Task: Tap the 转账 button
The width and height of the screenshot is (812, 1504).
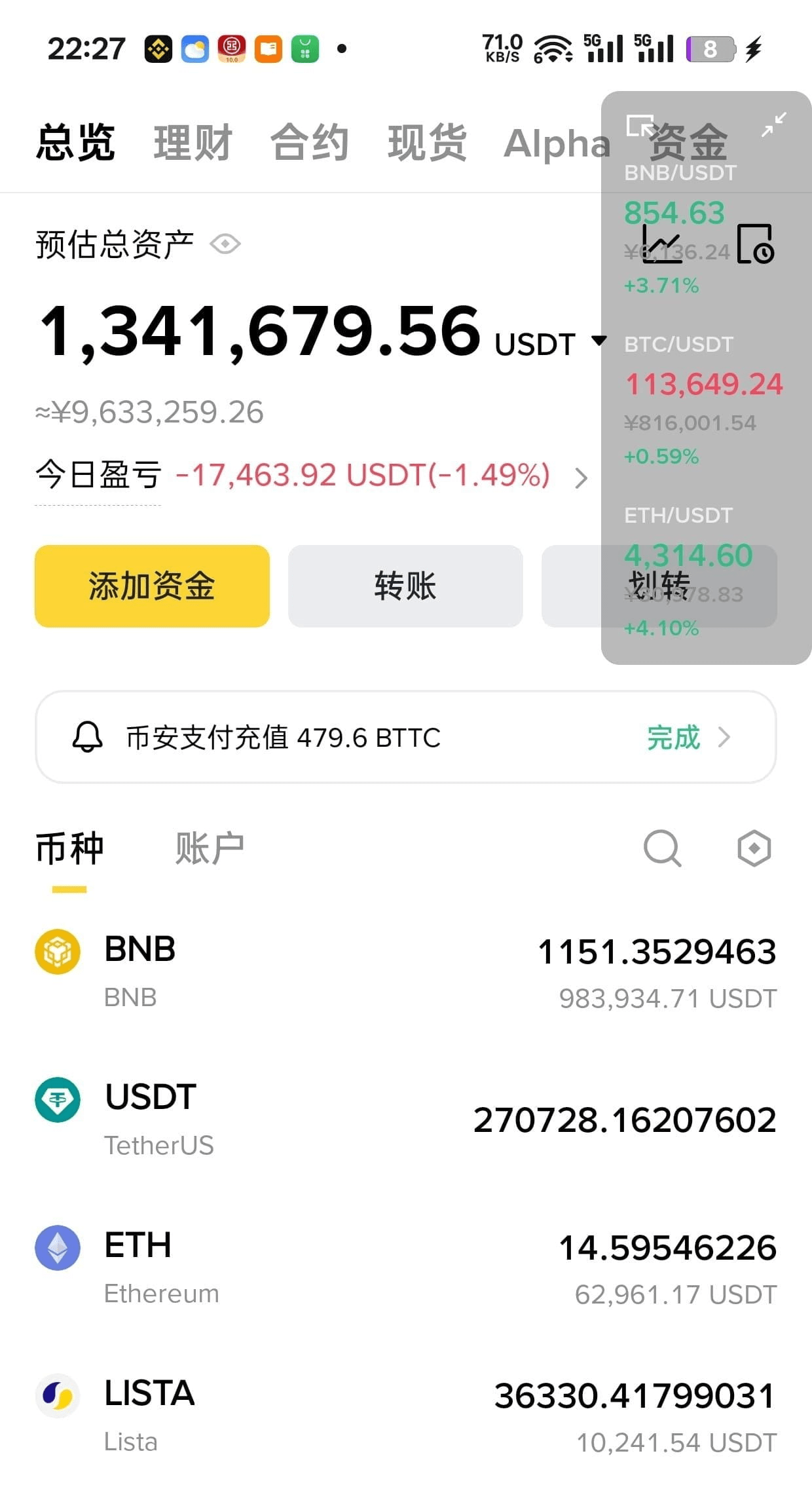Action: 405,586
